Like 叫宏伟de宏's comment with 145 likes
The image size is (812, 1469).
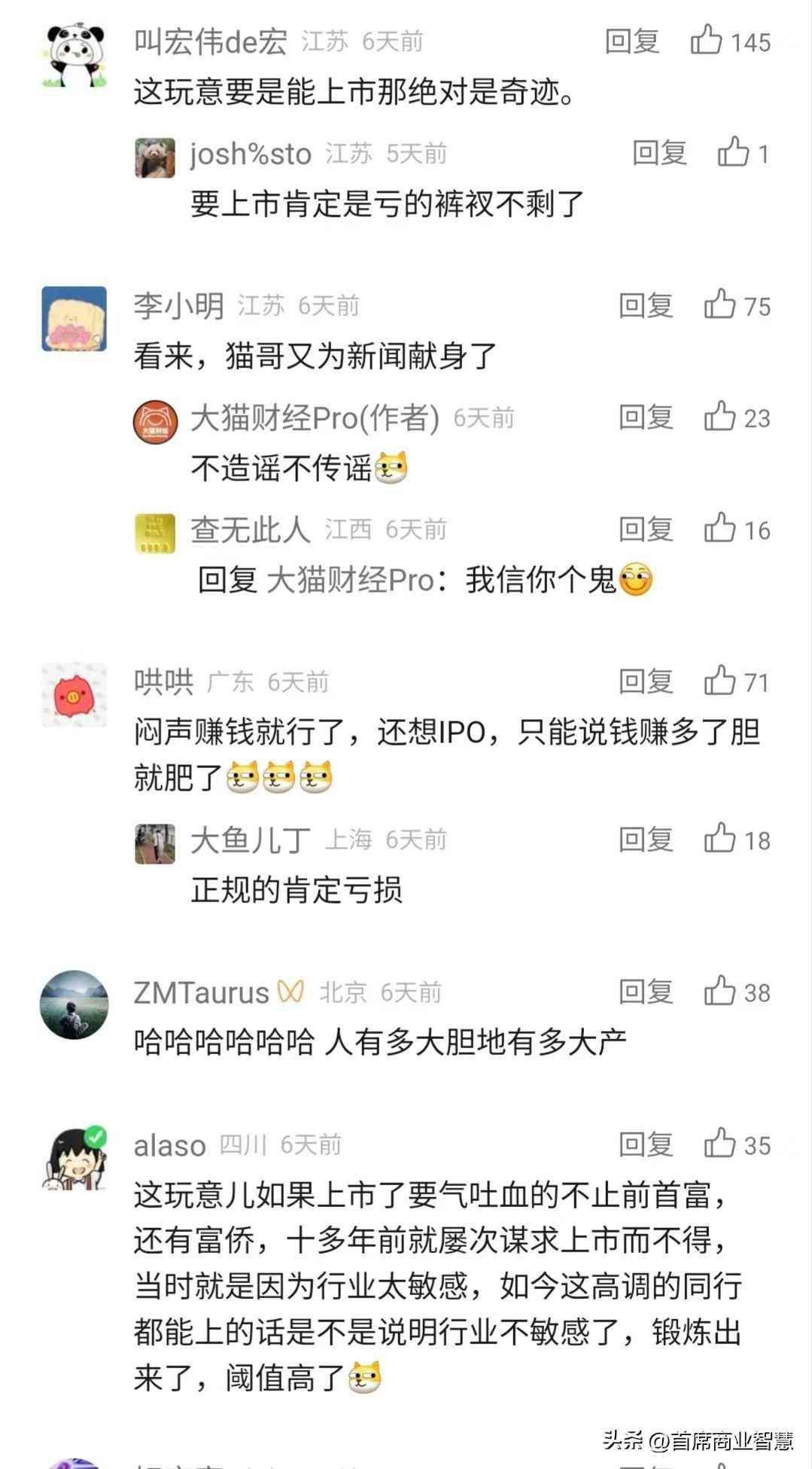[x=707, y=41]
